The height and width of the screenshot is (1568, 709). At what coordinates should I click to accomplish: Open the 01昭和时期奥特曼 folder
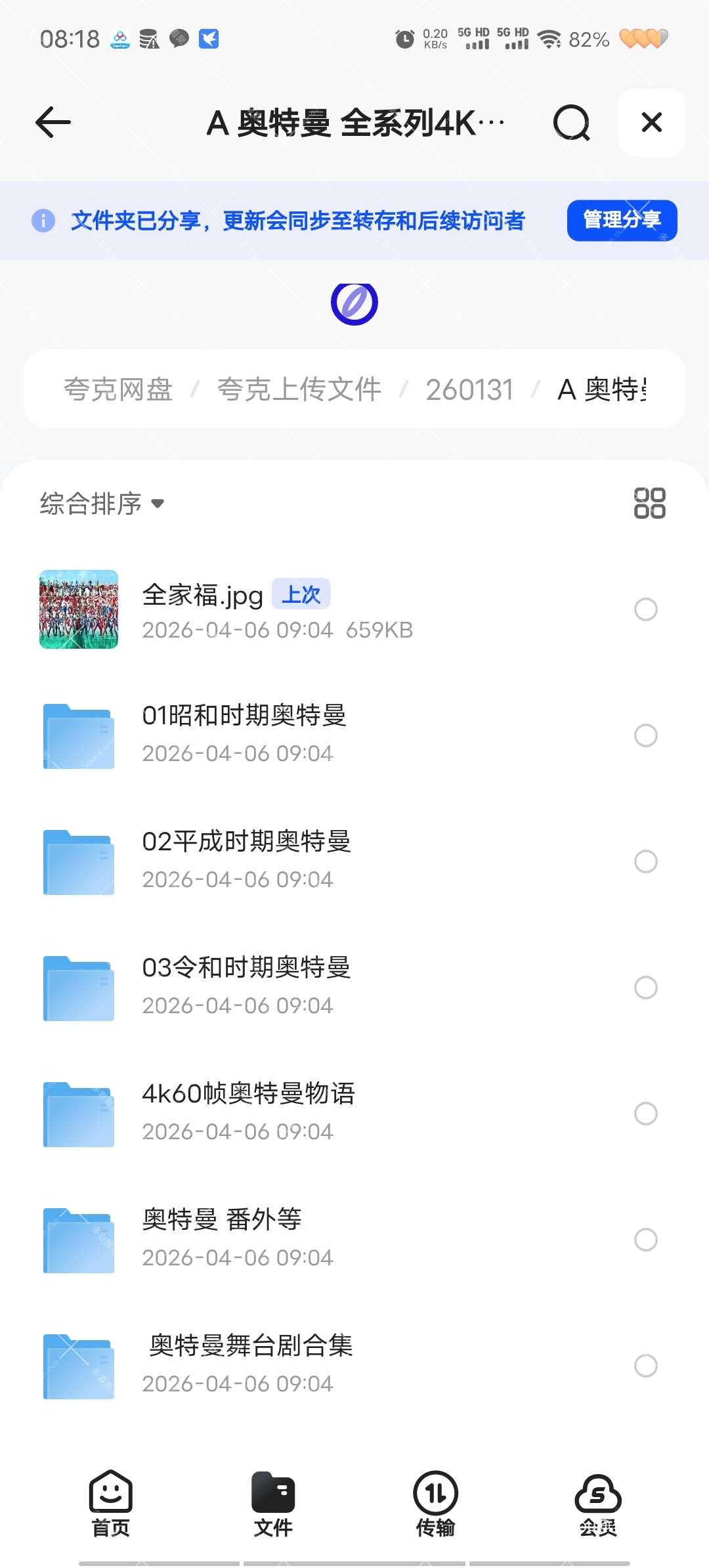(x=244, y=734)
